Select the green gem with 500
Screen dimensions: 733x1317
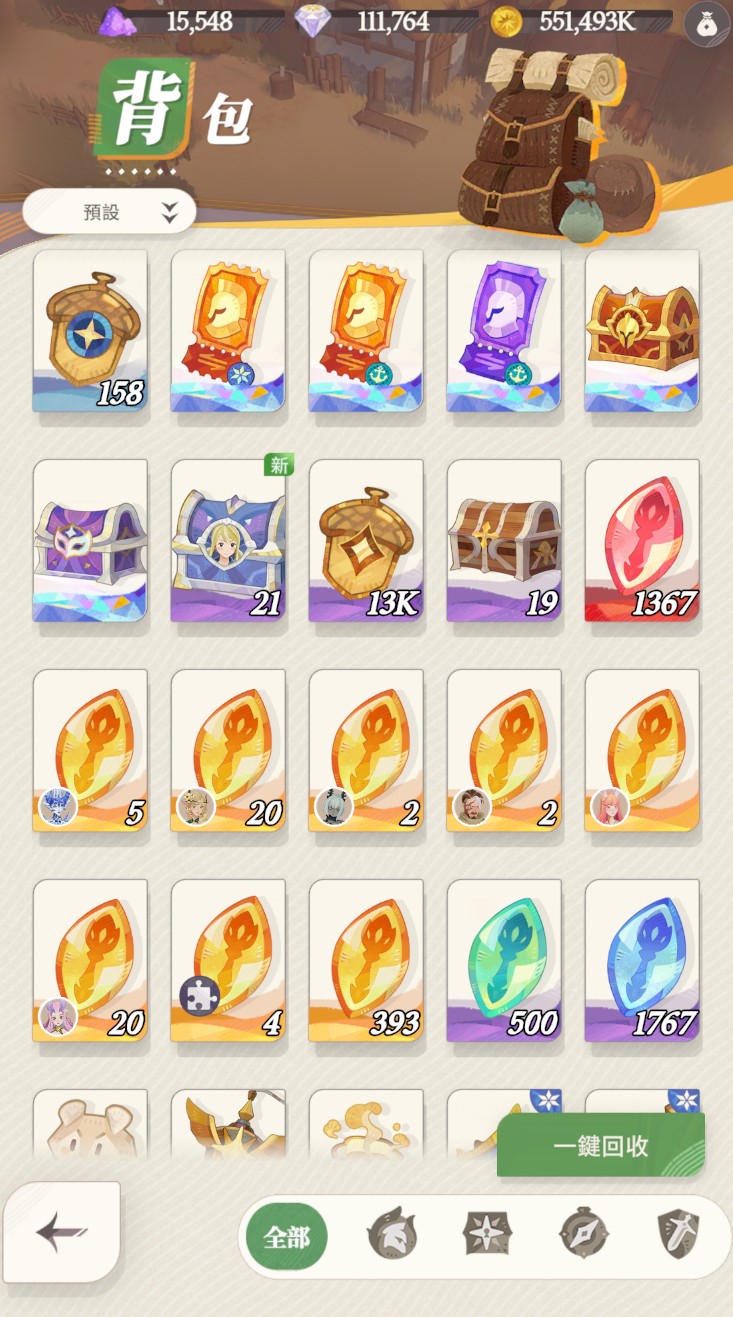[504, 961]
